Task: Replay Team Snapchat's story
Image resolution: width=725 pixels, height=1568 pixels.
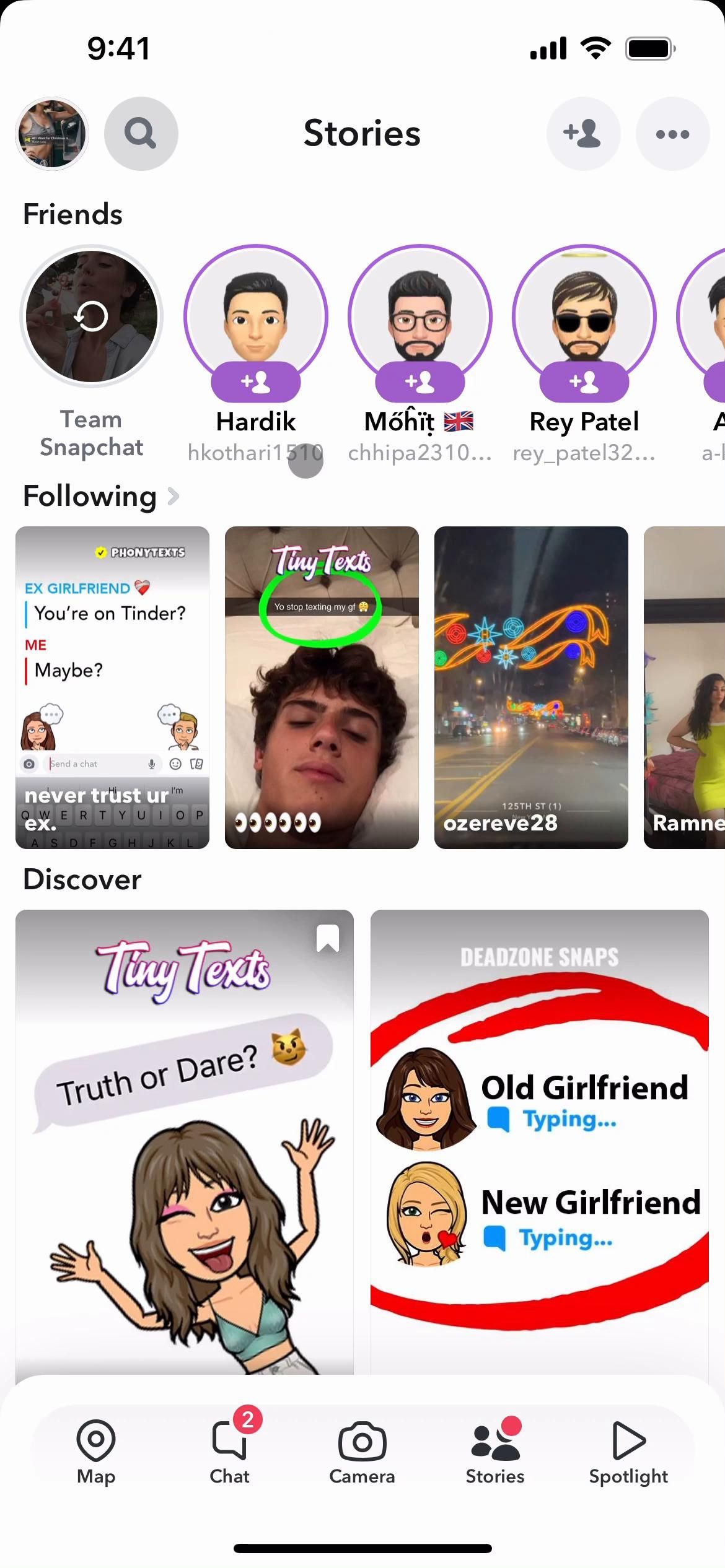Action: pyautogui.click(x=92, y=316)
